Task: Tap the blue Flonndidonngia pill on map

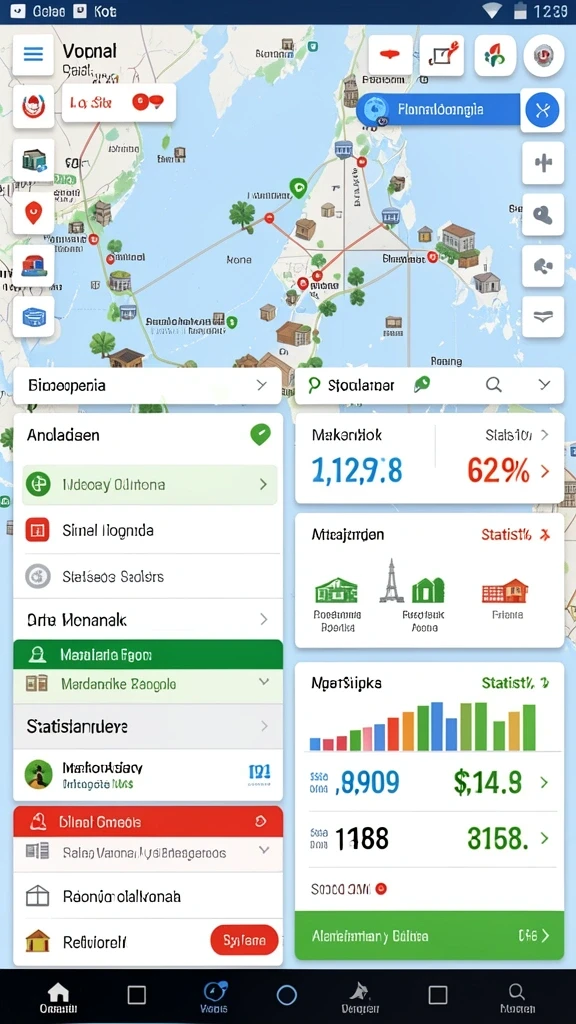Action: point(439,110)
